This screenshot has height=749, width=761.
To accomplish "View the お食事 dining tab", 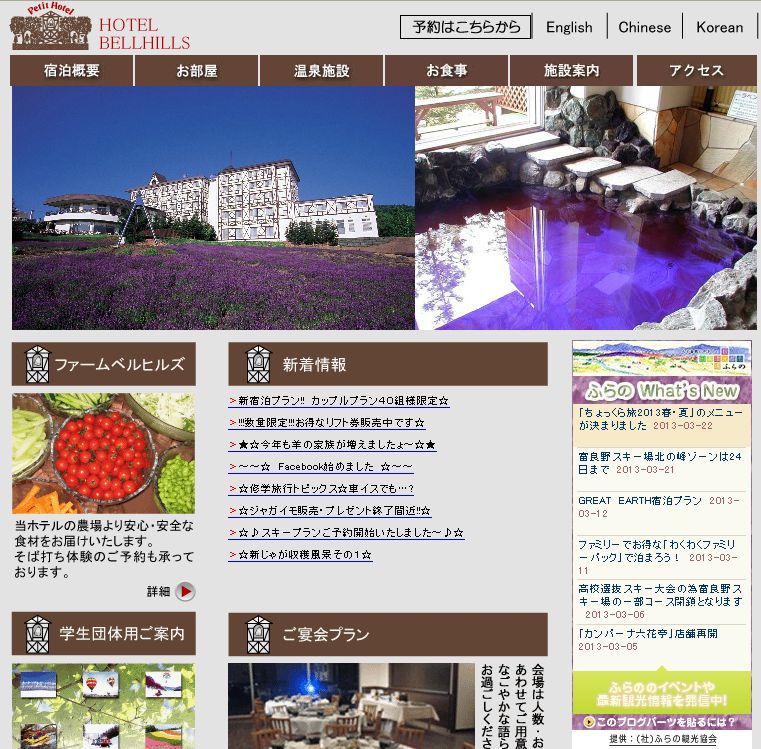I will pos(446,71).
